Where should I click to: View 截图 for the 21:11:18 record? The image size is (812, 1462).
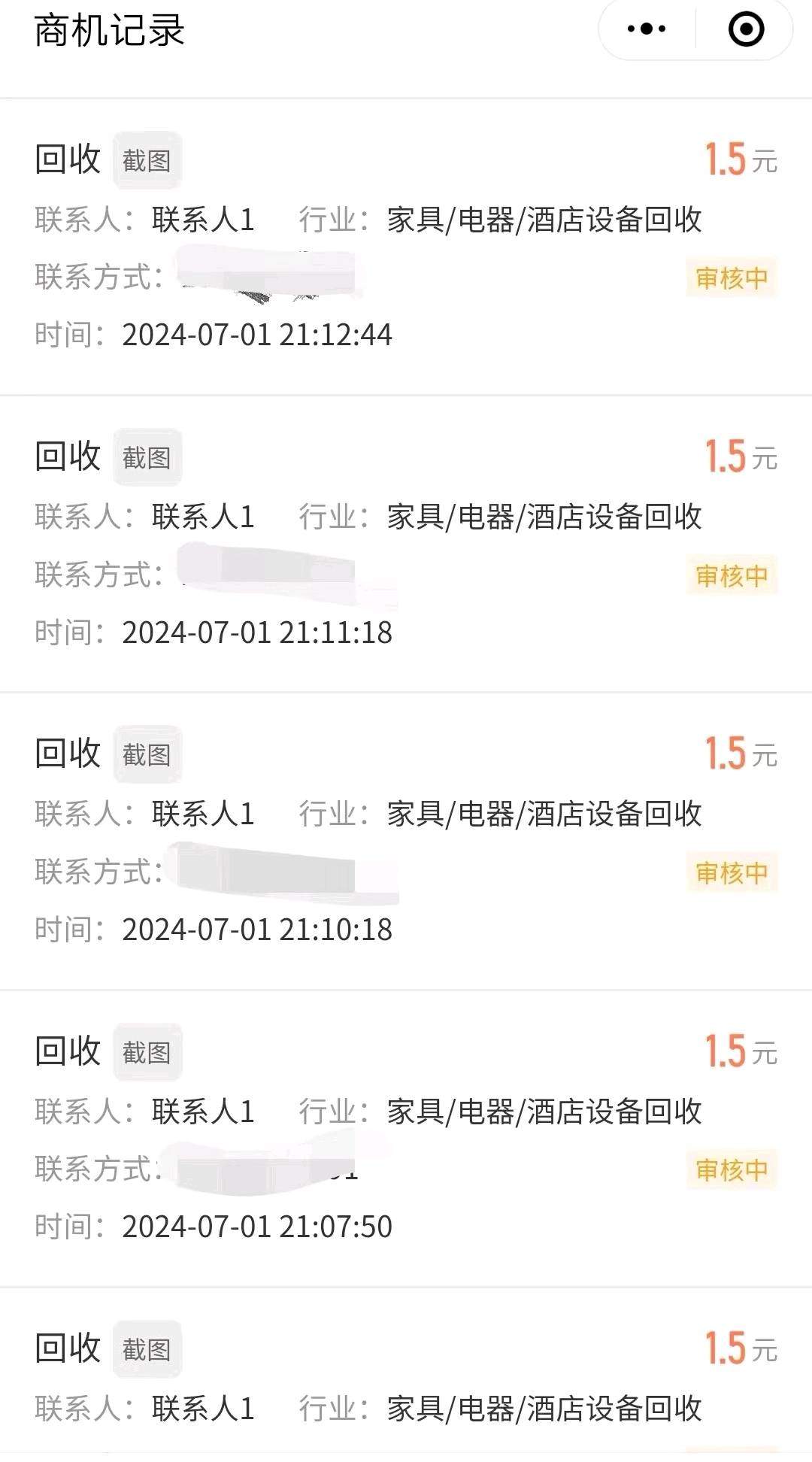[147, 457]
